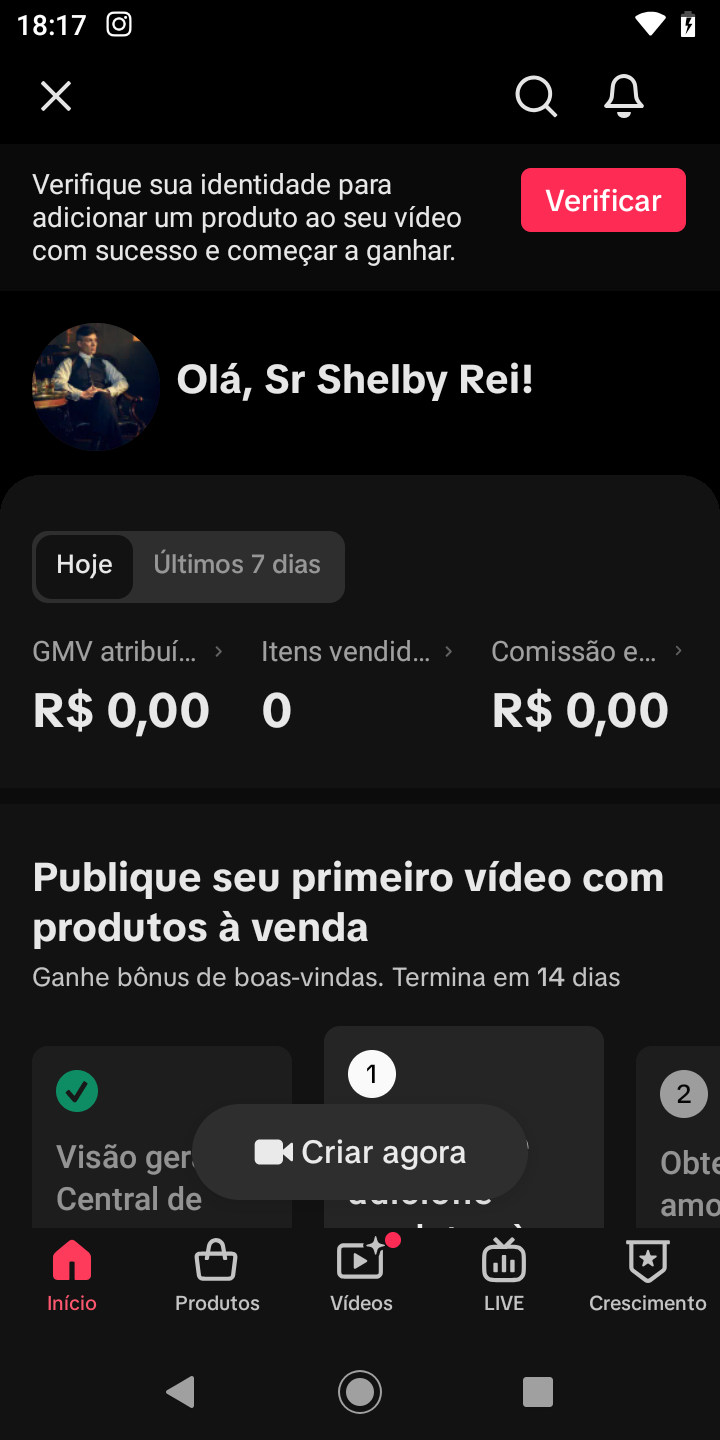The height and width of the screenshot is (1440, 720).
Task: Open the Comissão metric details
Action: (587, 652)
